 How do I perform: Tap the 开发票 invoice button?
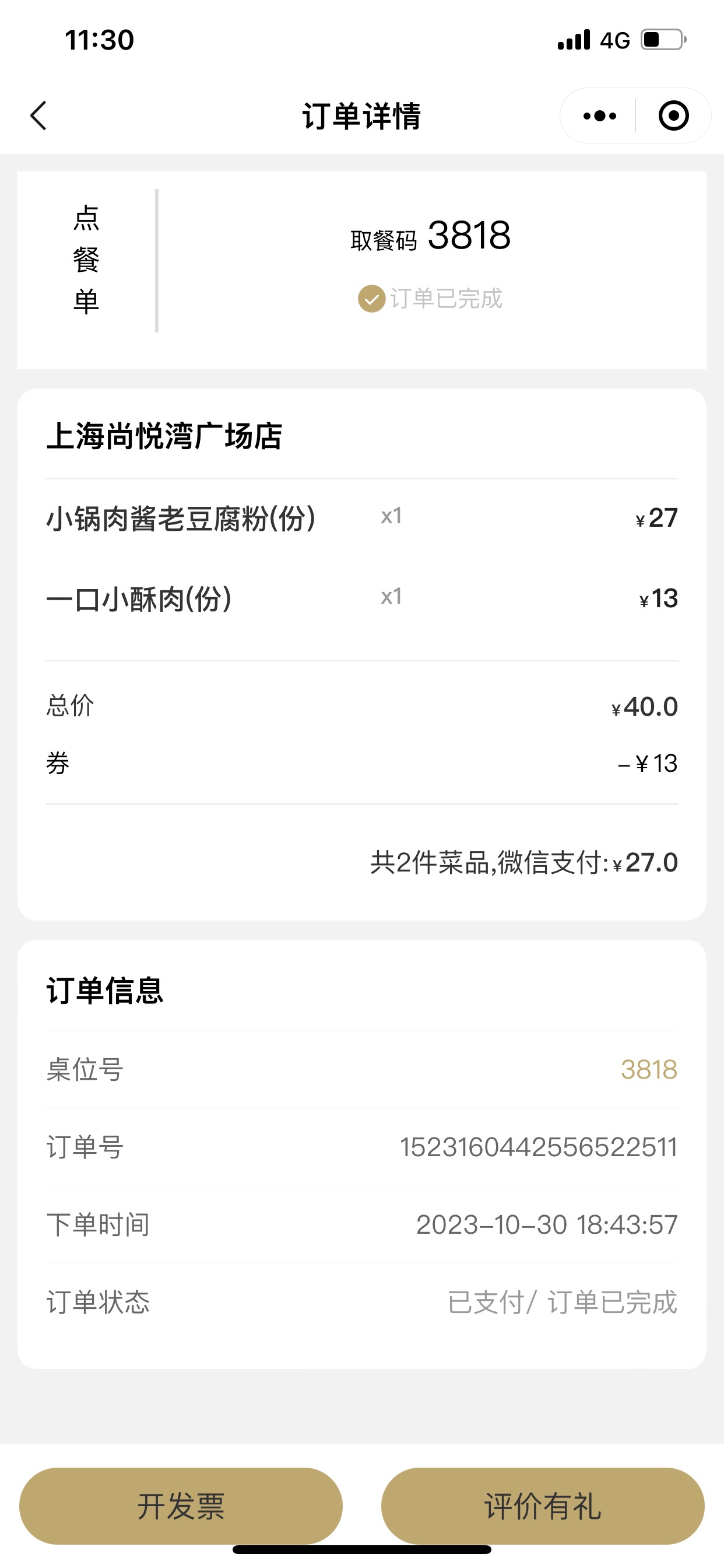(181, 1506)
